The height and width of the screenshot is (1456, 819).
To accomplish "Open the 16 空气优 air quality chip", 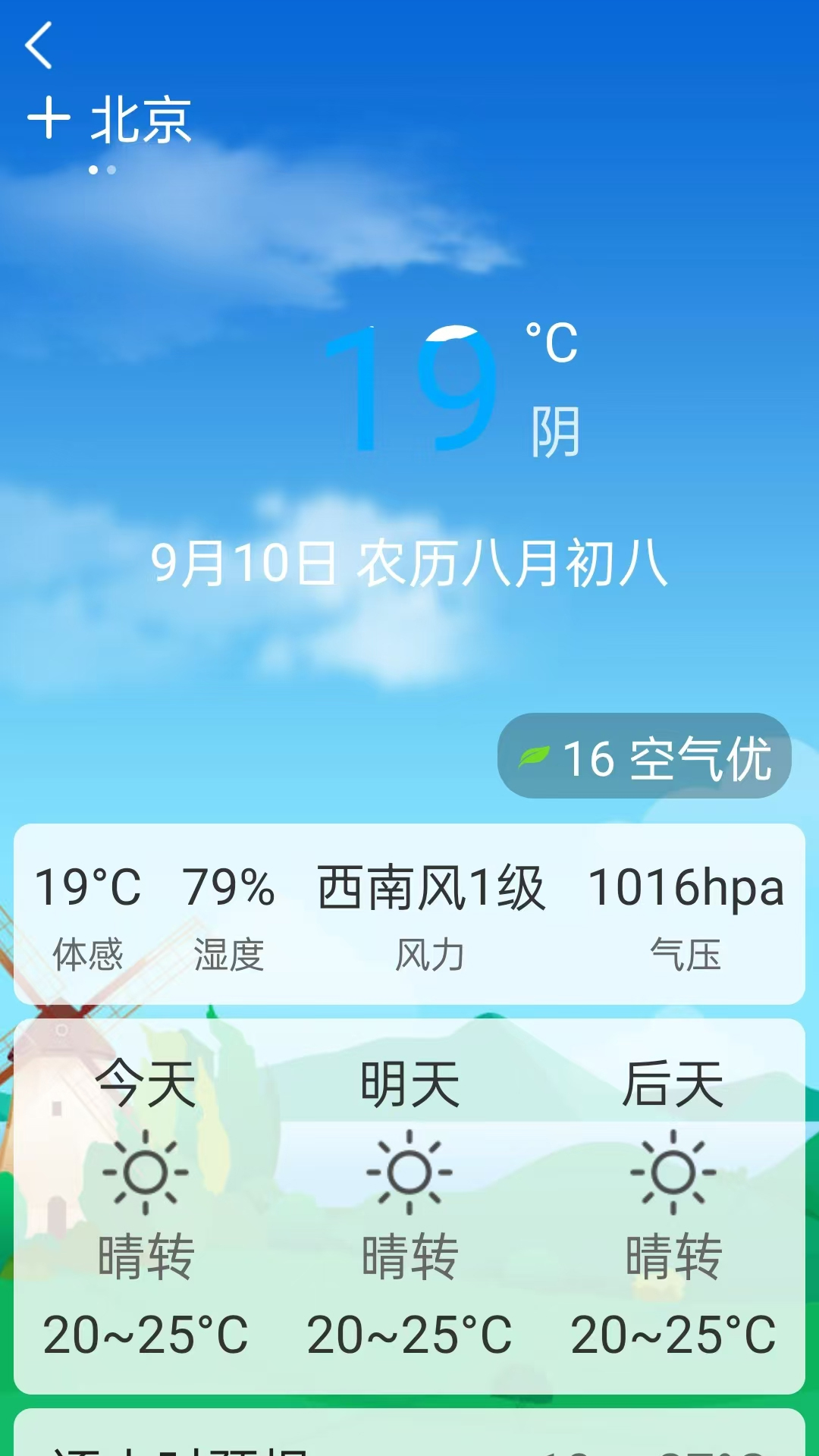I will tap(644, 756).
